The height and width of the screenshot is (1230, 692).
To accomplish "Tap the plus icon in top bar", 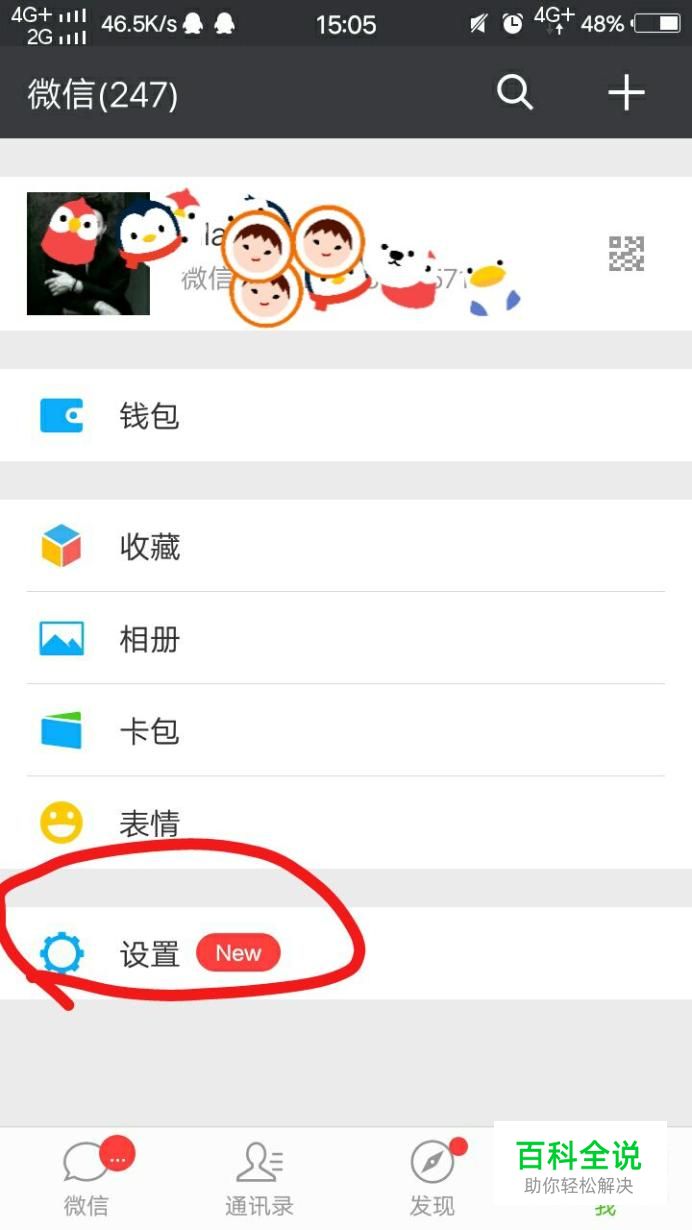I will point(626,93).
